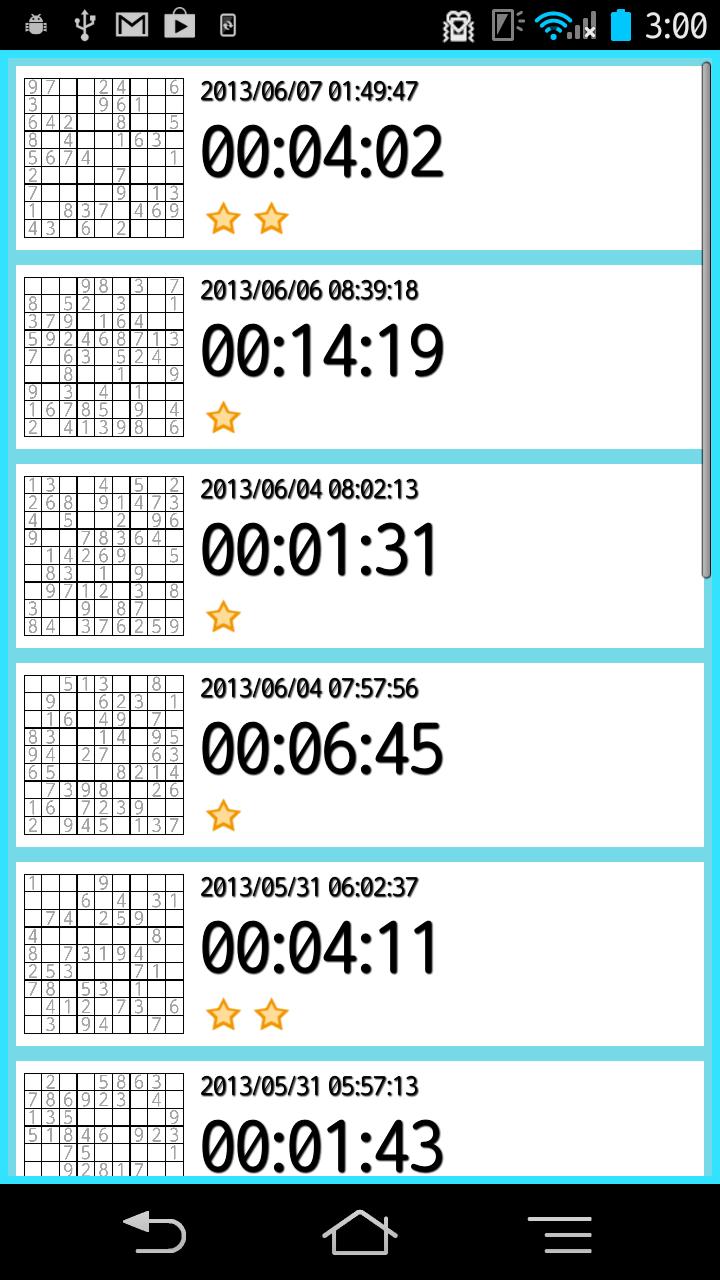720x1280 pixels.
Task: Open the puzzle record timed 00:14:19
Action: point(360,356)
